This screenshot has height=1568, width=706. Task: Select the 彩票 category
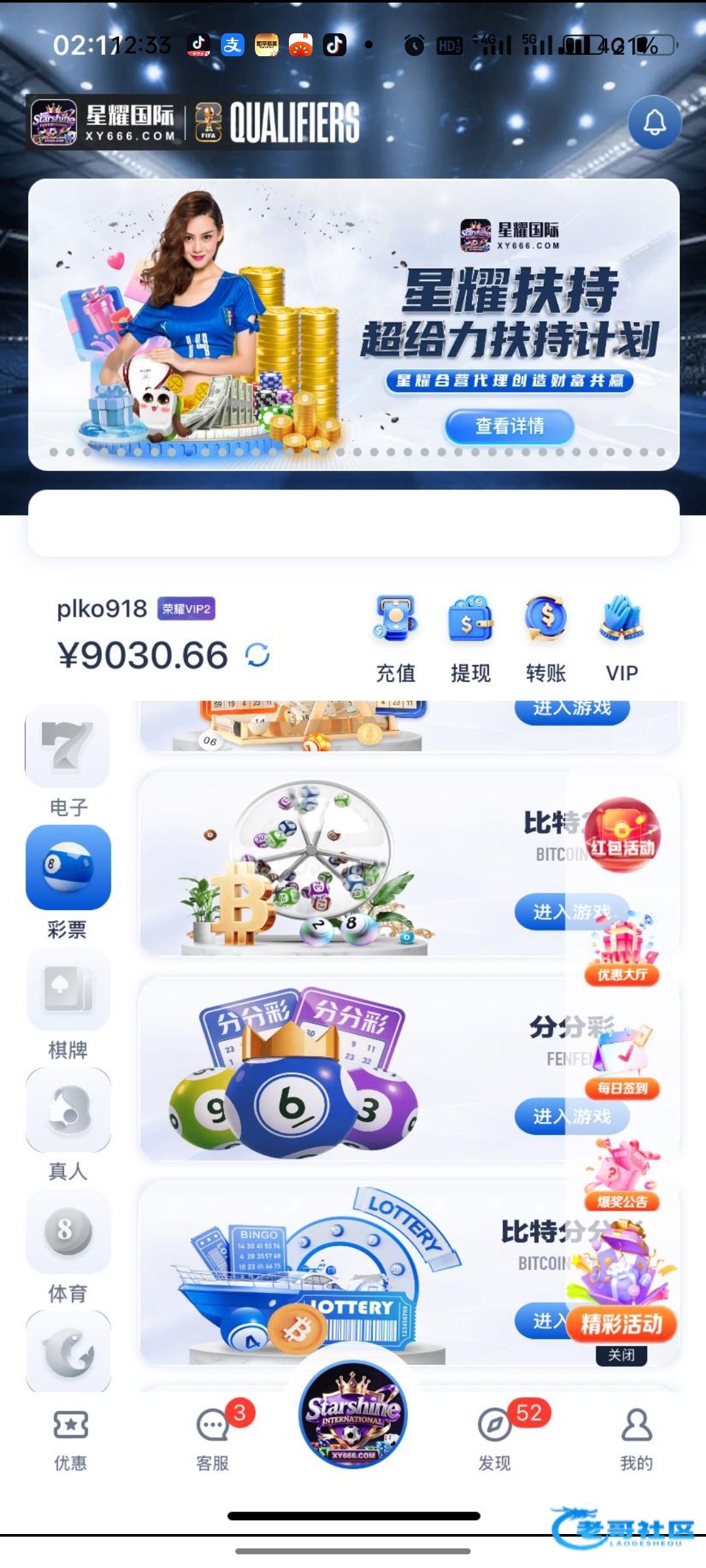[68, 882]
